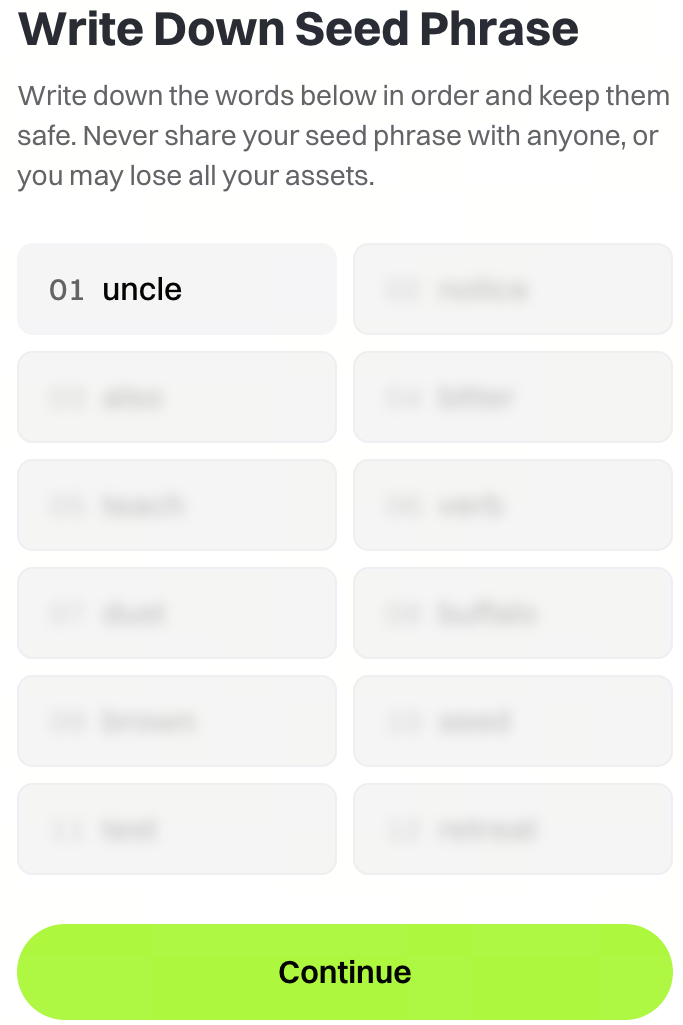Viewport: 683px width, 1025px height.
Task: Reveal the blurred seed word number 06
Action: tap(513, 505)
